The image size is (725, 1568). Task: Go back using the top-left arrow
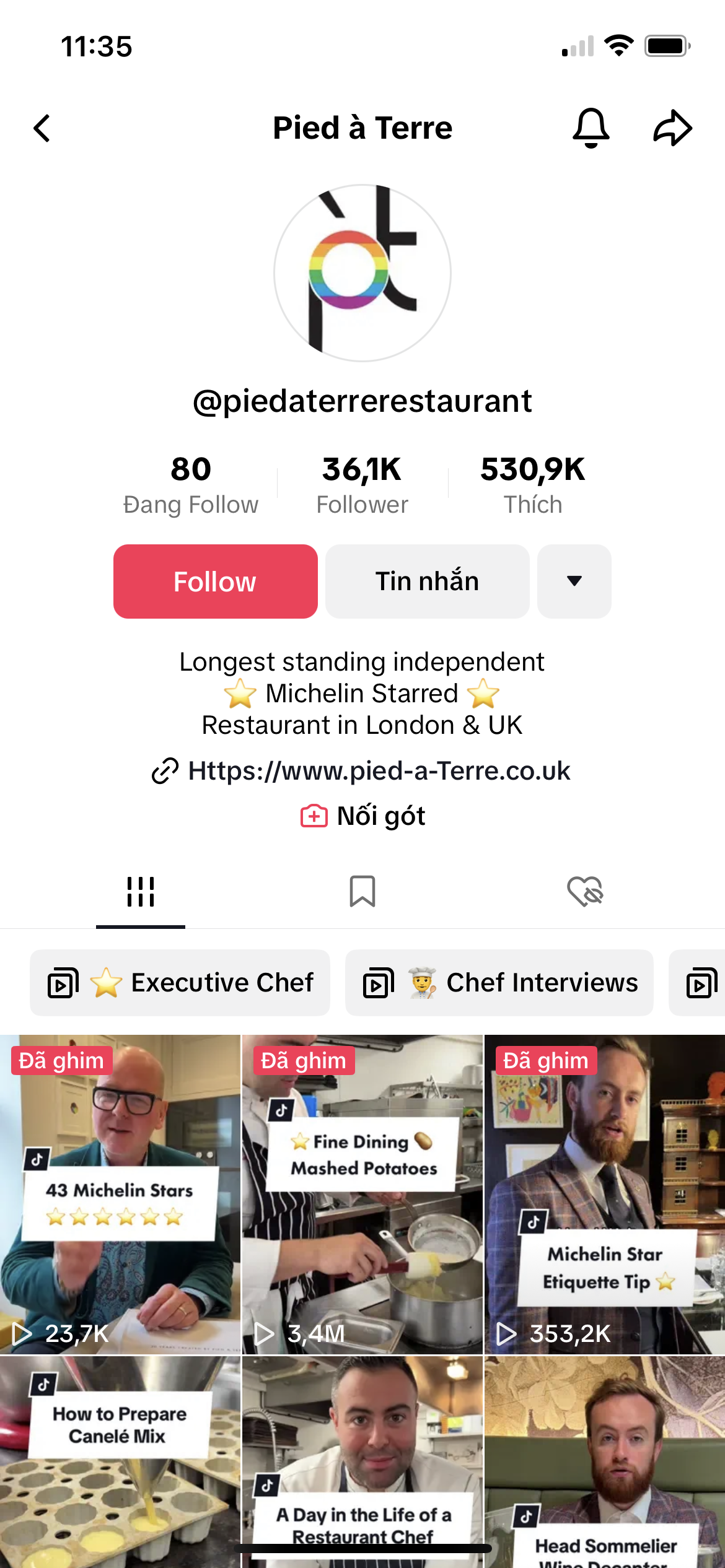coord(42,128)
